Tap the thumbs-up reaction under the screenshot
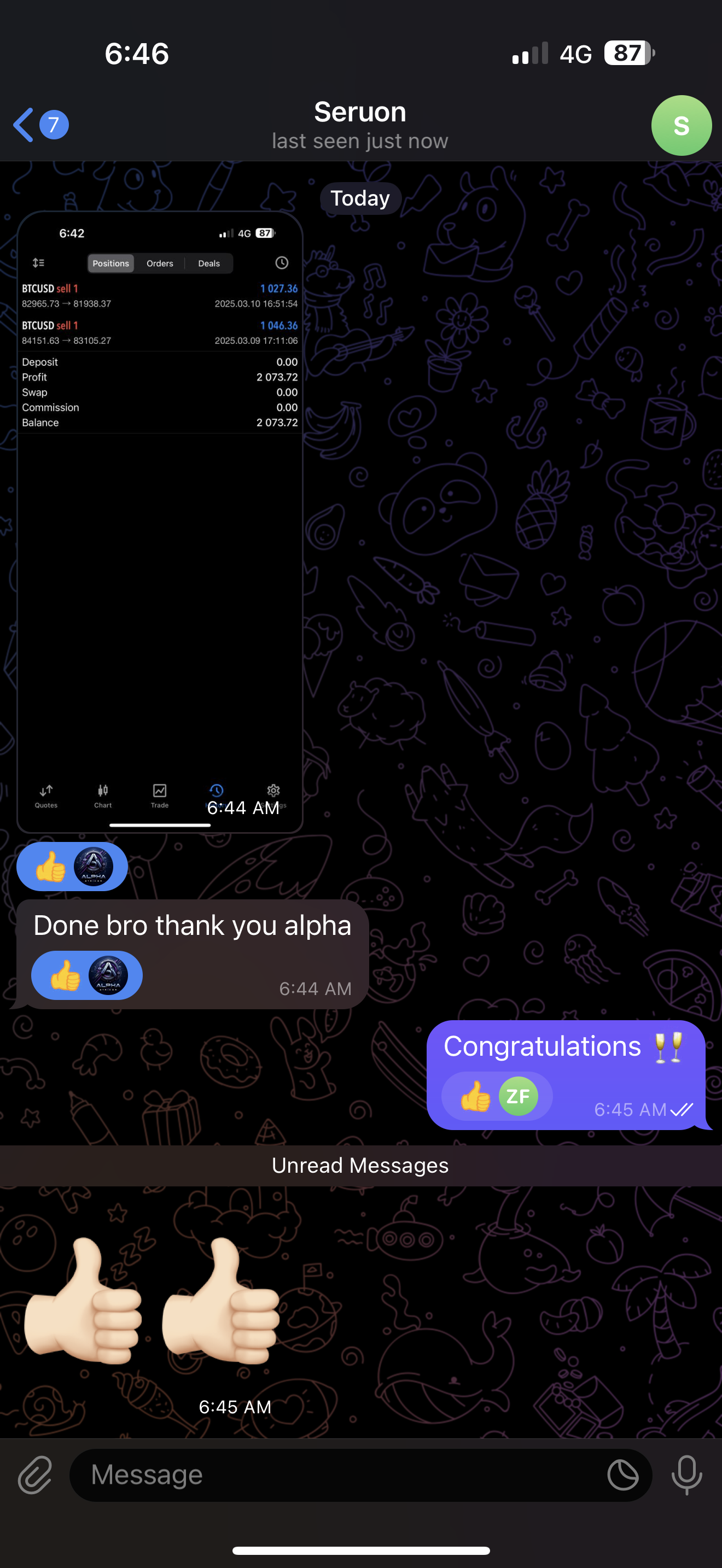This screenshot has height=1568, width=722. coord(72,866)
